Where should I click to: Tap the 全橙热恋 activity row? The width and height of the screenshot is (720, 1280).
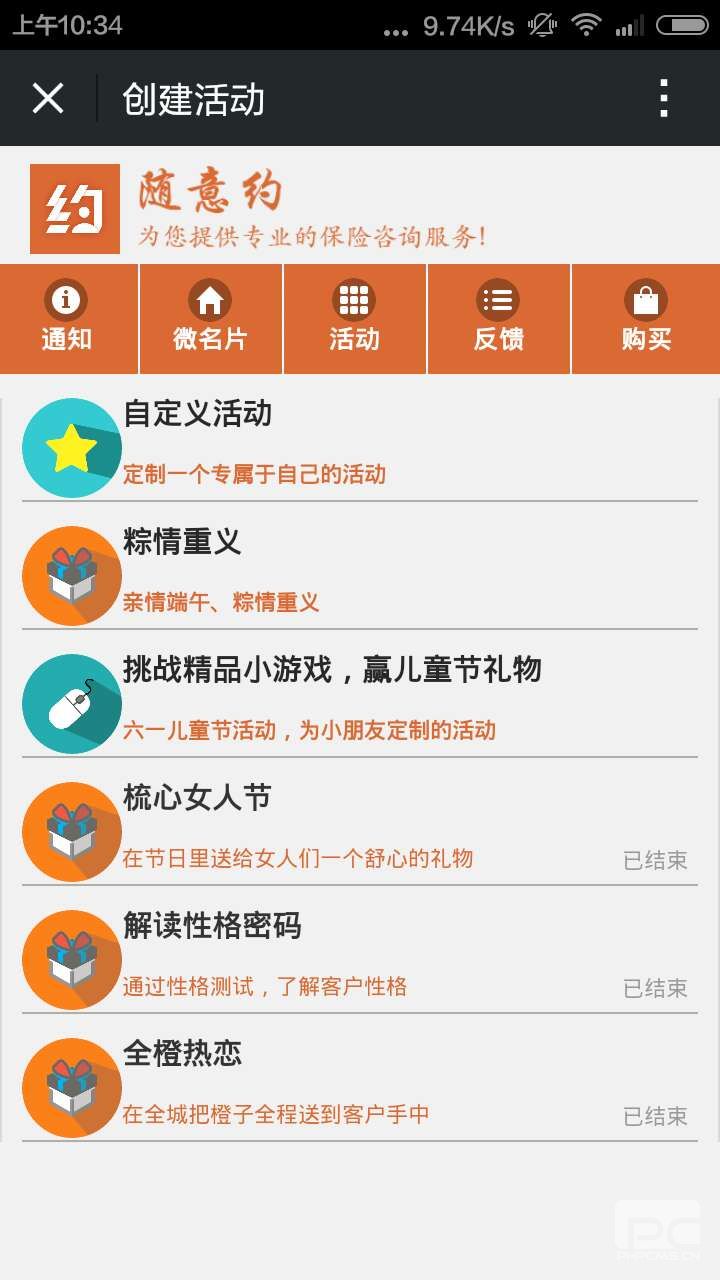(360, 1086)
